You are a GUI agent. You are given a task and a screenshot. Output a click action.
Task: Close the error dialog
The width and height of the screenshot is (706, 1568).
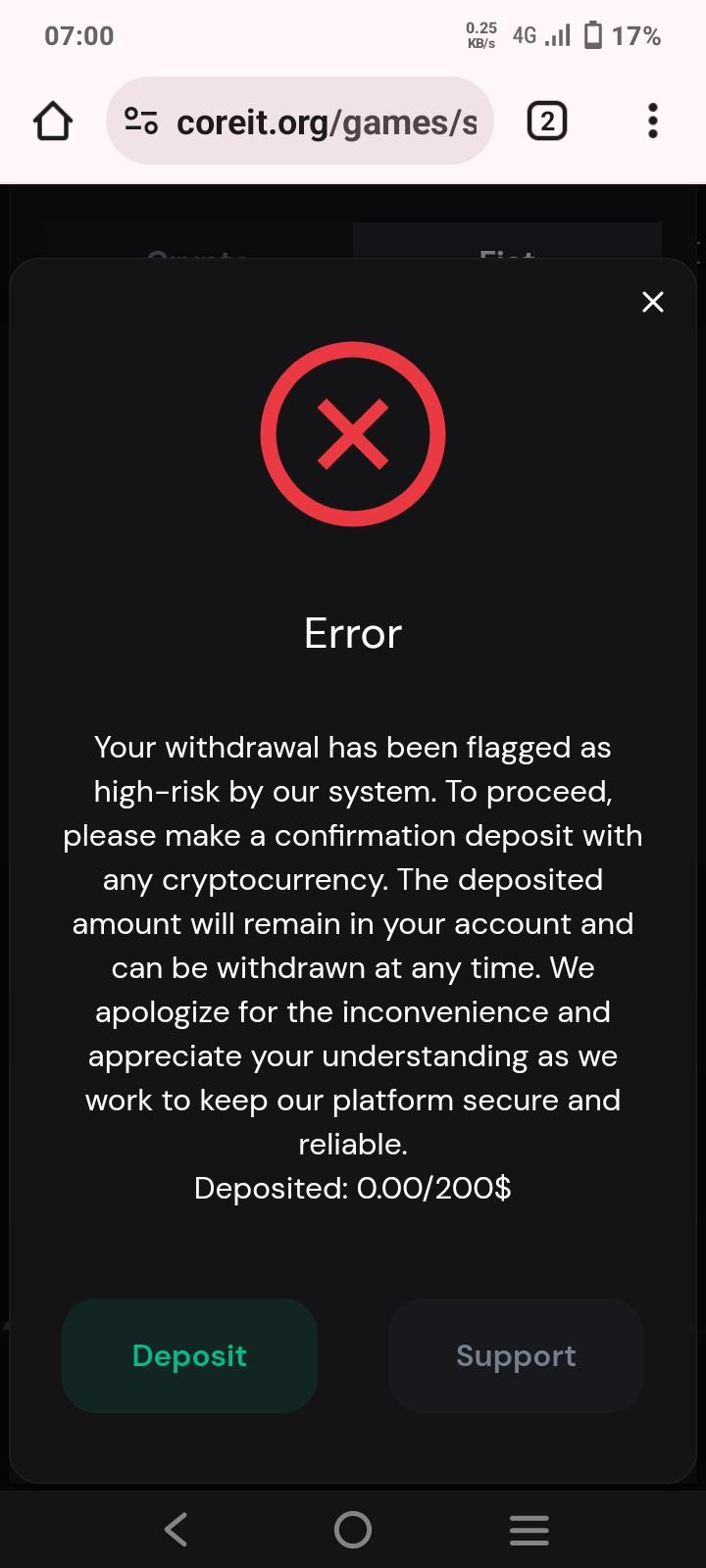(653, 302)
